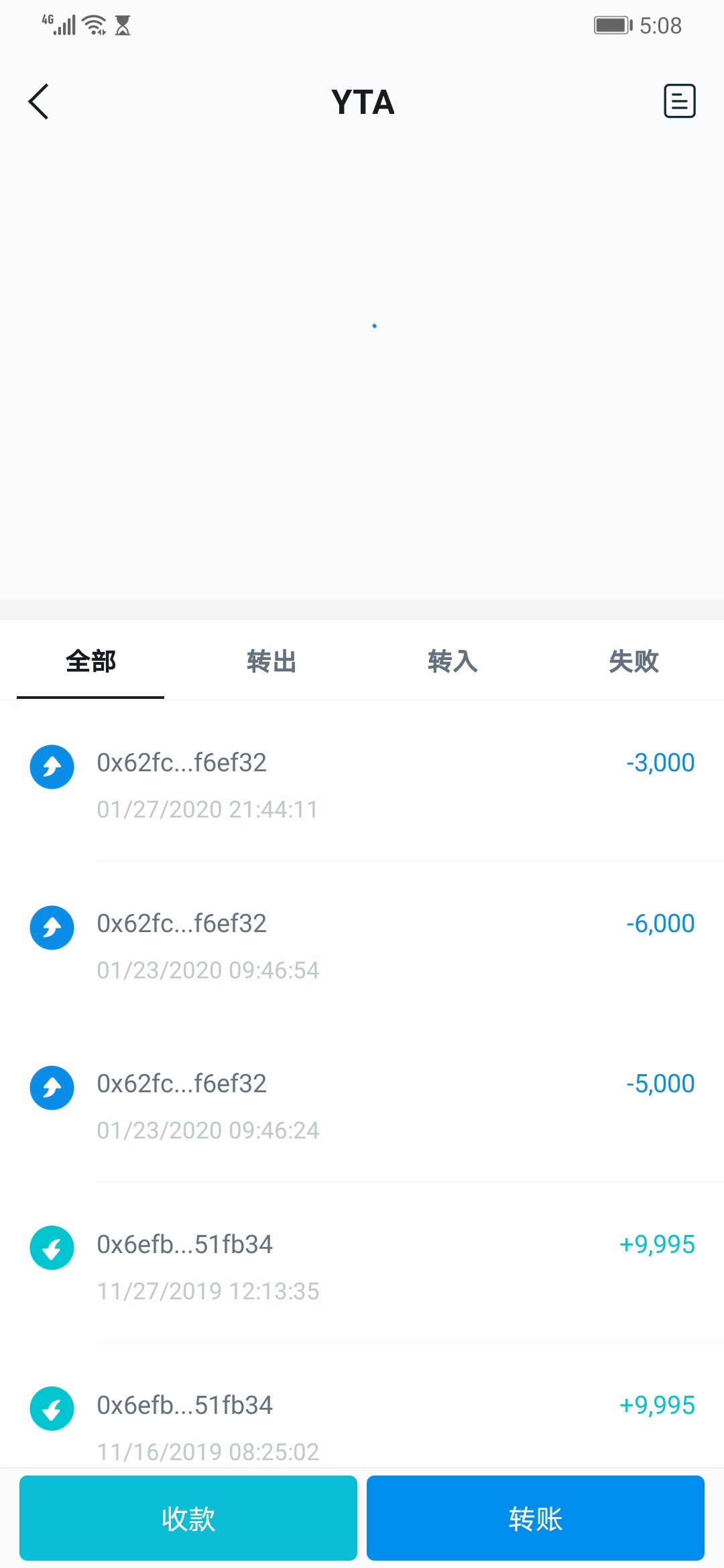Switch to the 转出 tab

pos(271,661)
